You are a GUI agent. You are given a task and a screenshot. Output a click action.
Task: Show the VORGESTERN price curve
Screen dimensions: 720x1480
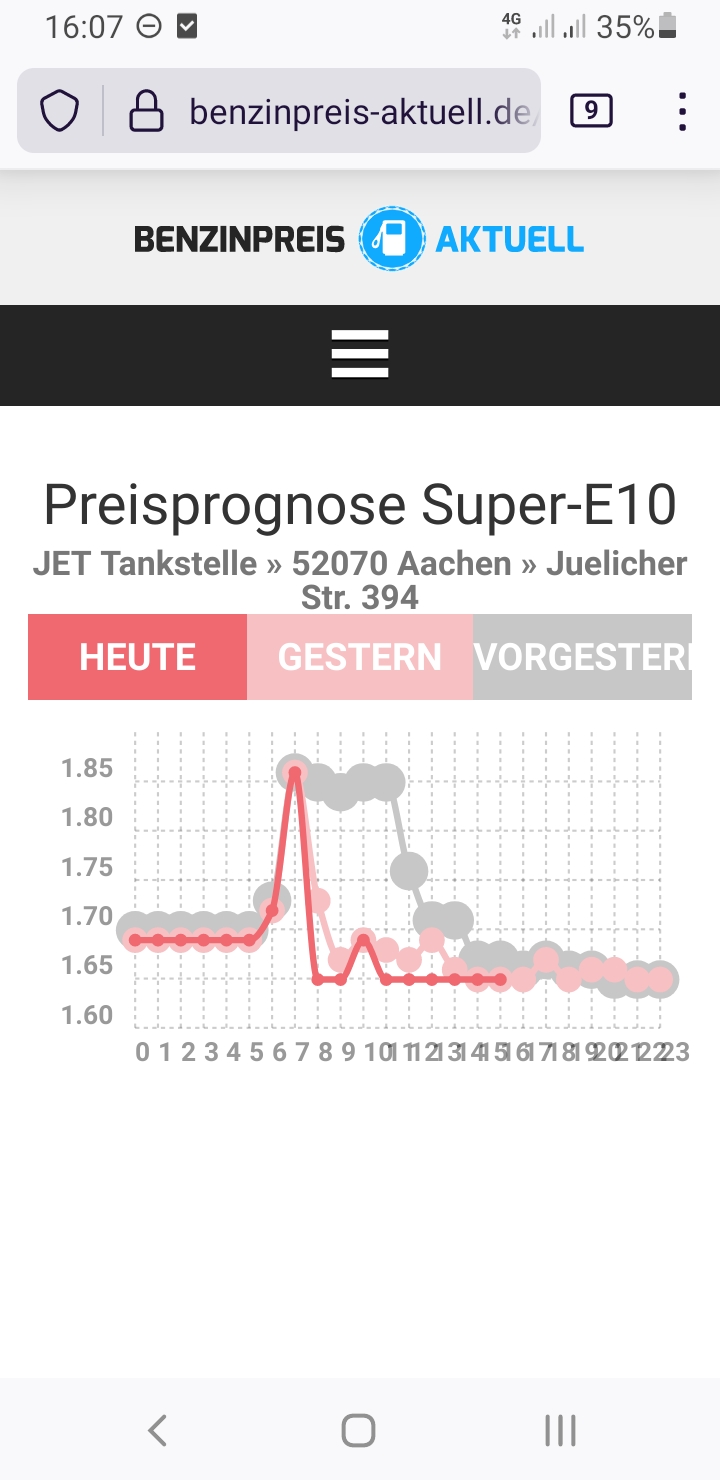[x=582, y=657]
